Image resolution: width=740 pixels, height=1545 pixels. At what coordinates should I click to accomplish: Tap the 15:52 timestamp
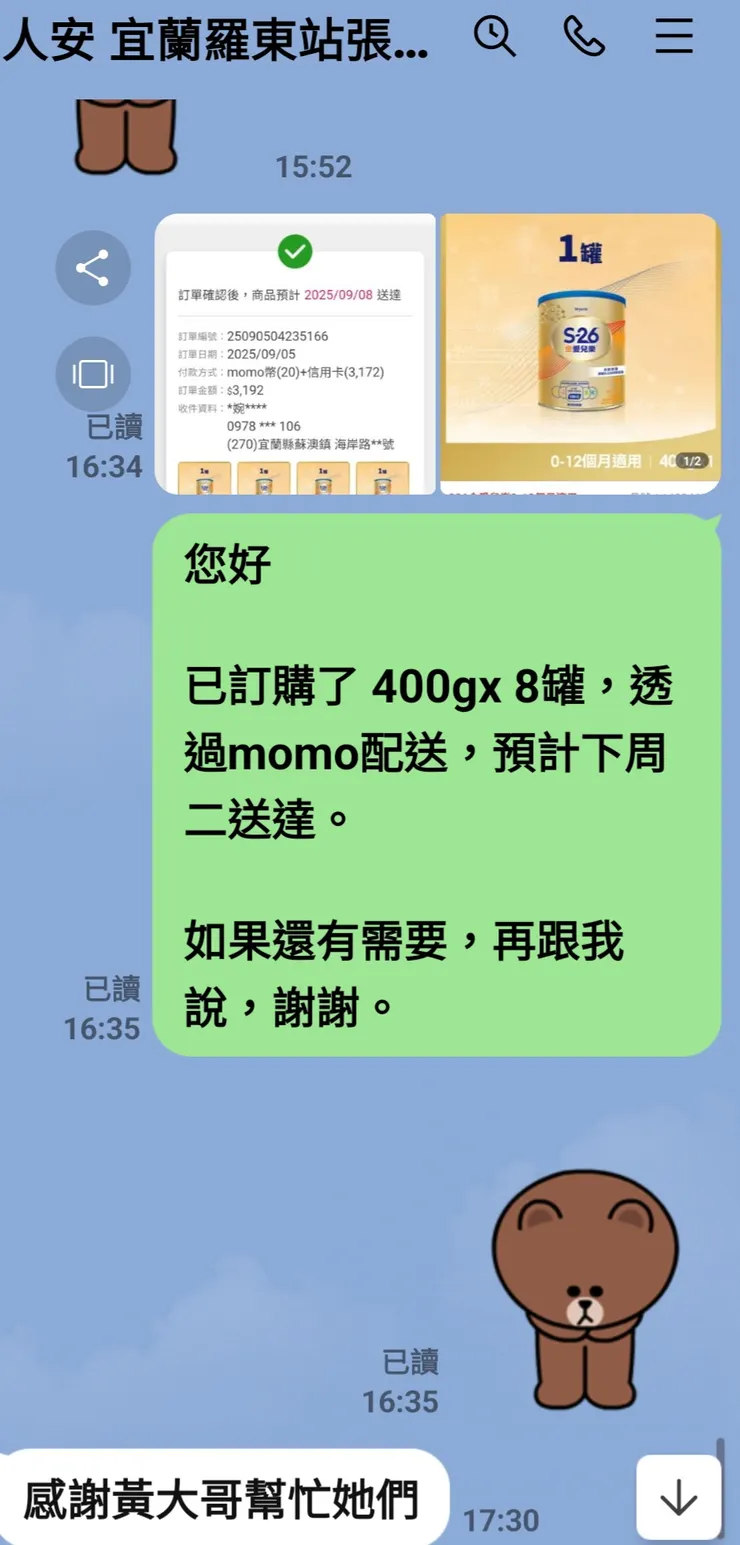315,167
